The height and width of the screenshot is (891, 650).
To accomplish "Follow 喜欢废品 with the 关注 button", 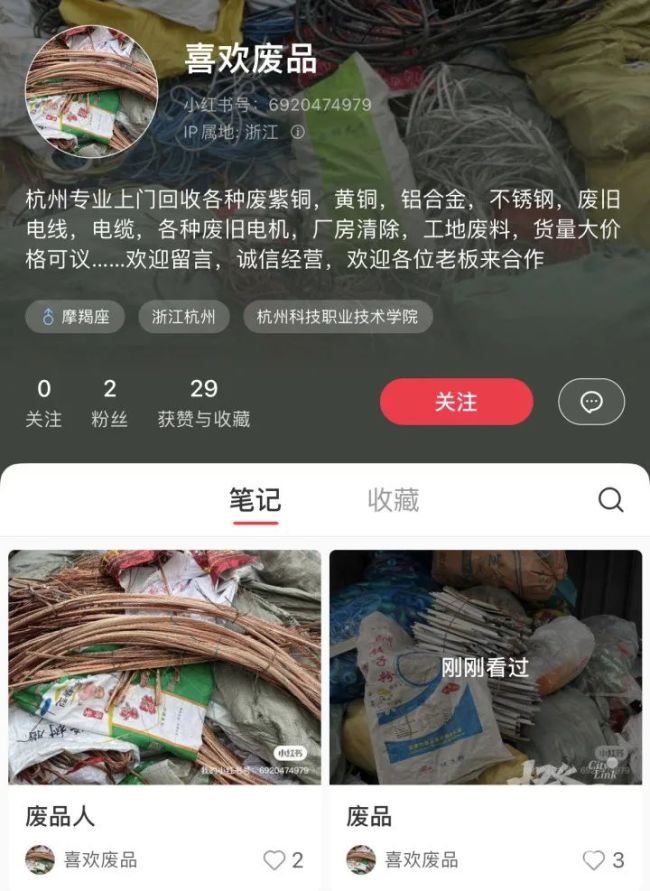I will pos(456,402).
